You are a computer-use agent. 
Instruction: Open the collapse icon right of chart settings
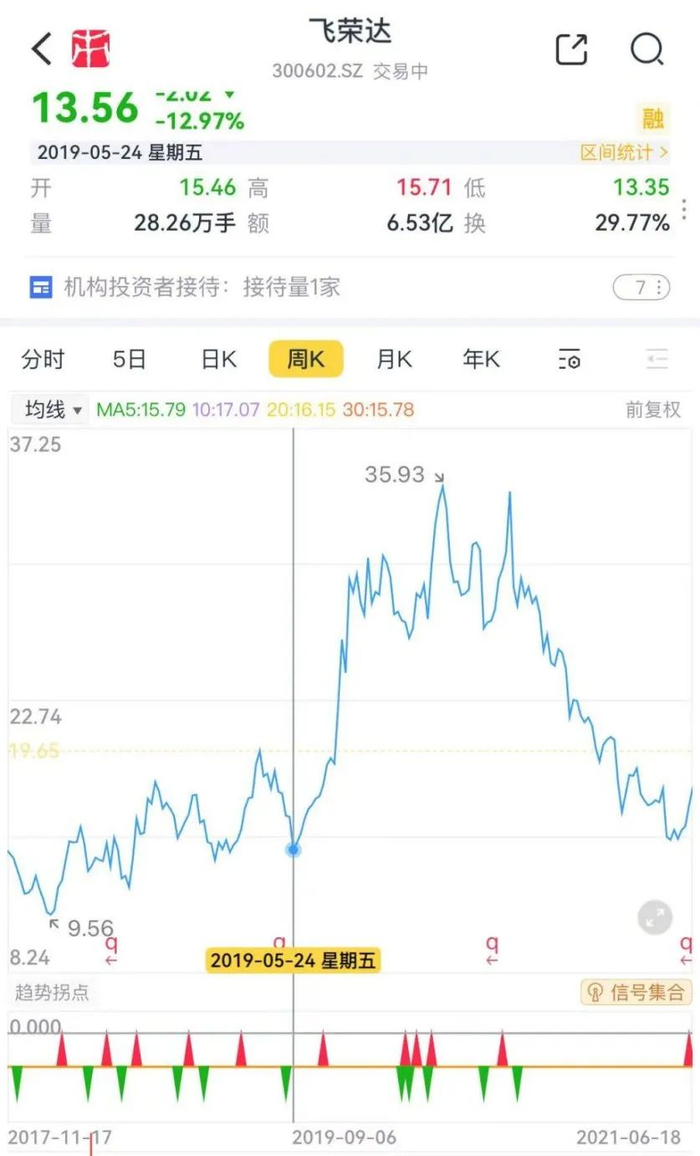tap(656, 360)
